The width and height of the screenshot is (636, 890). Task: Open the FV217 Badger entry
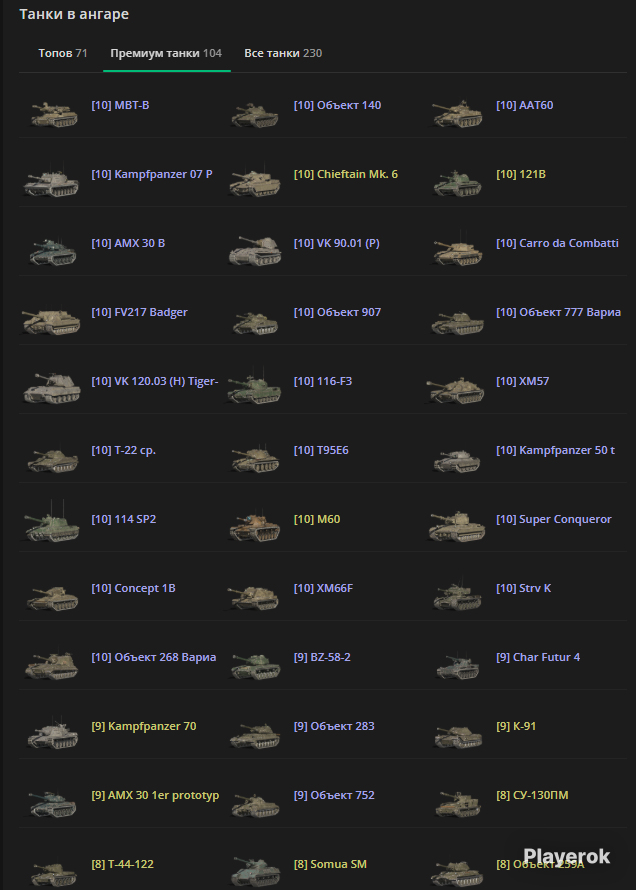click(140, 313)
